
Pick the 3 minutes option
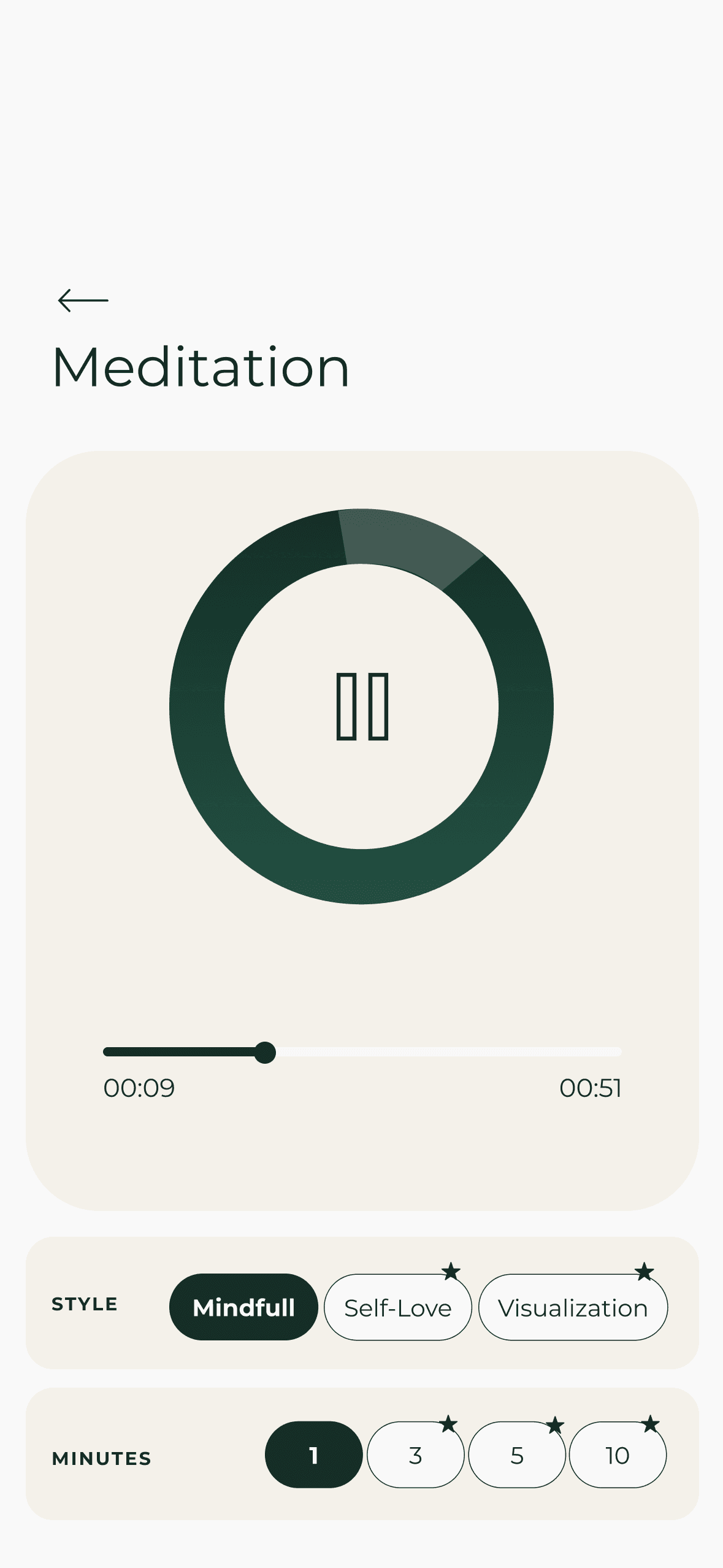point(415,1455)
